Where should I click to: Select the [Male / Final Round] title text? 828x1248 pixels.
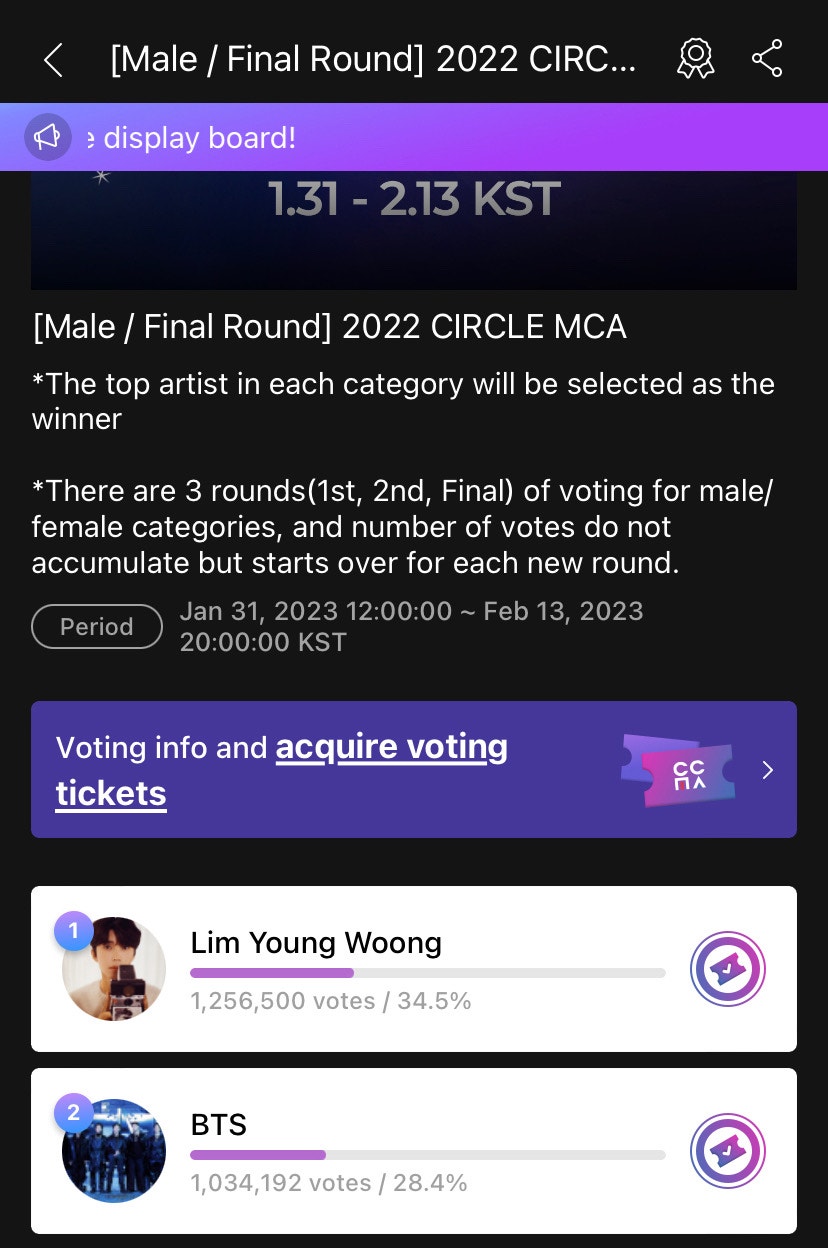point(328,327)
